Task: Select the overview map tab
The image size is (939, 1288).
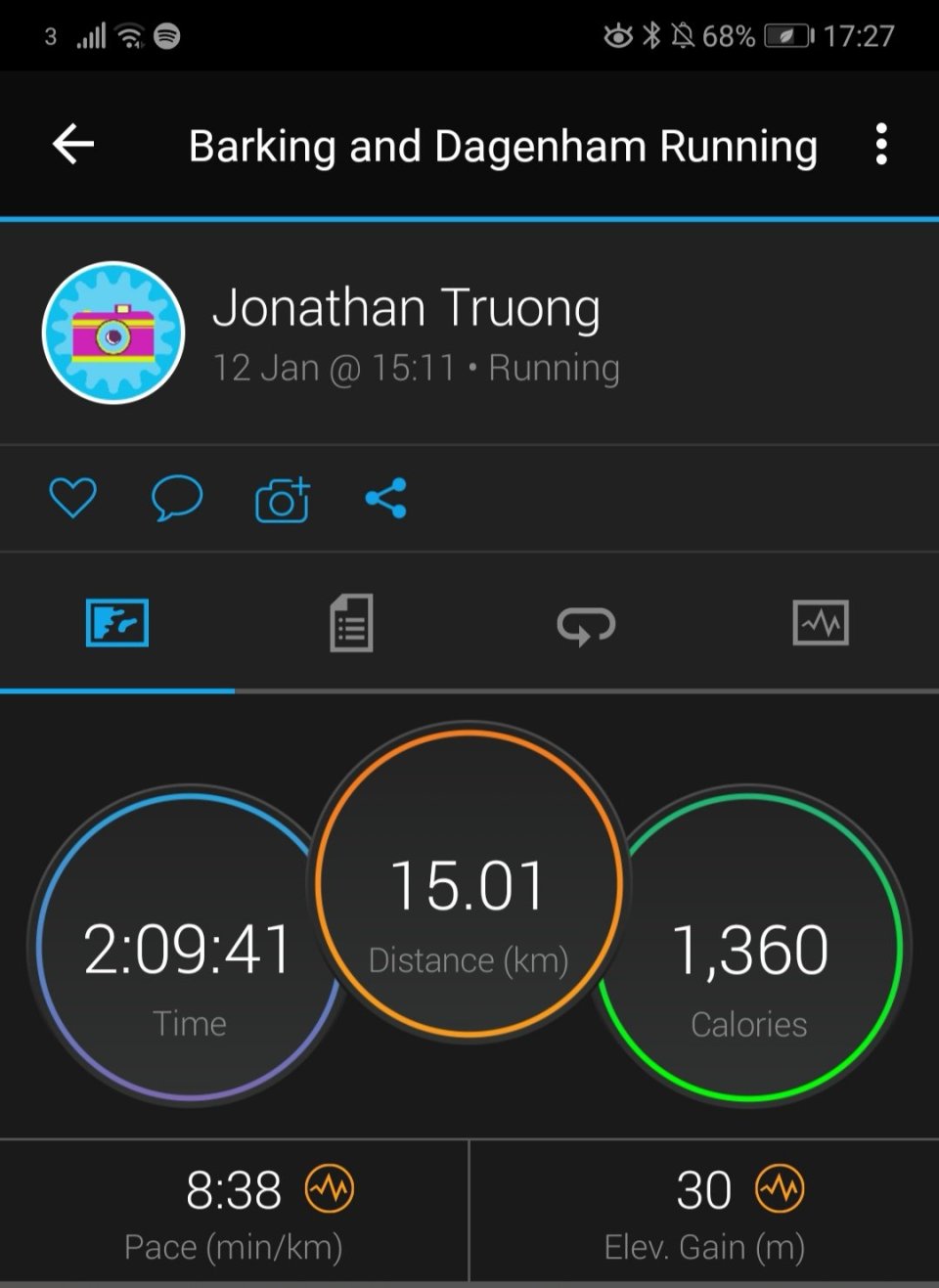Action: [x=117, y=623]
